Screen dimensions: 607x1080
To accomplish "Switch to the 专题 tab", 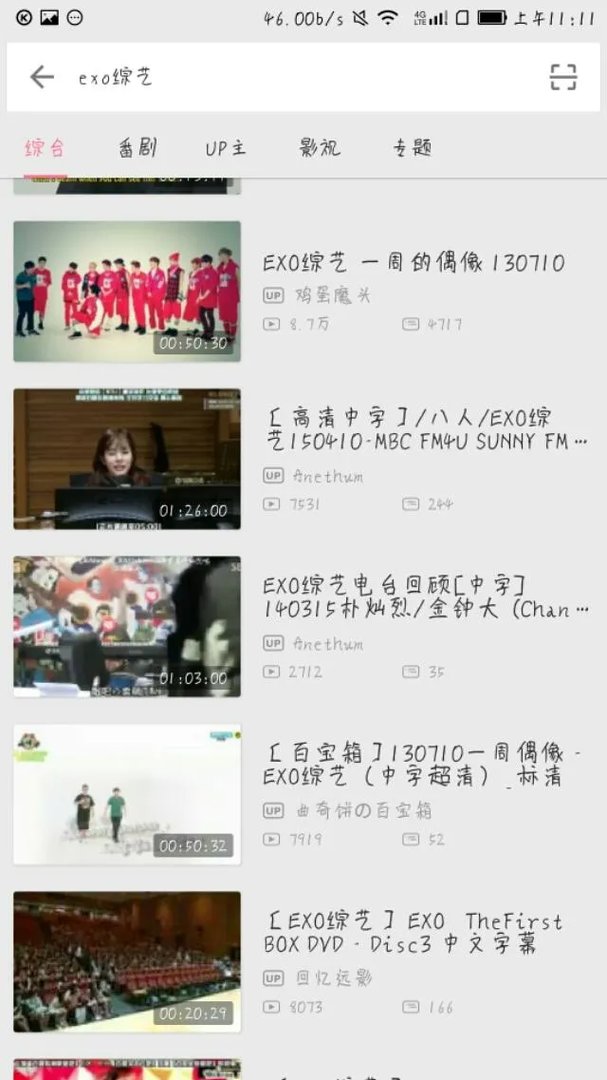I will tap(412, 148).
